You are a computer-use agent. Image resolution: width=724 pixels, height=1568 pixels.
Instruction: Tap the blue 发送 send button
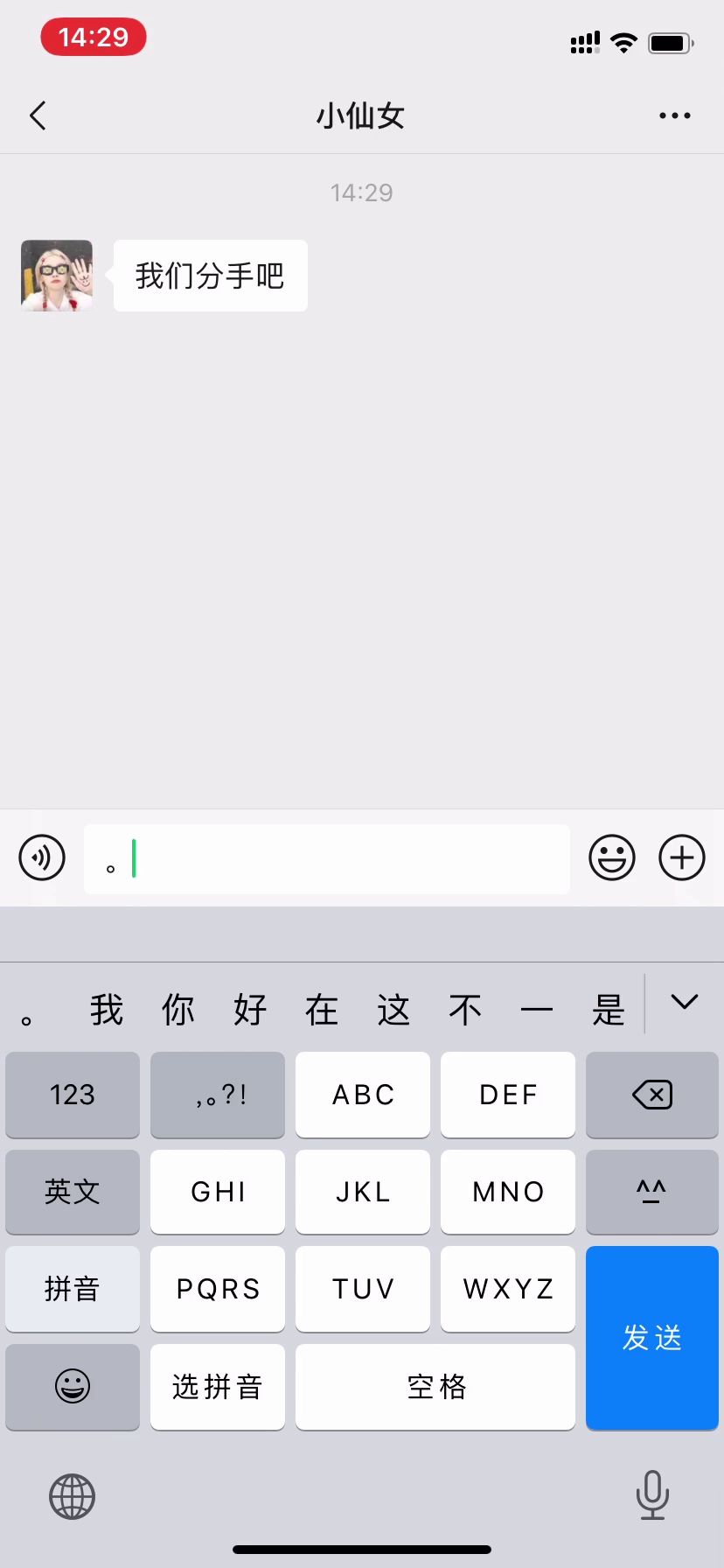pyautogui.click(x=652, y=1337)
